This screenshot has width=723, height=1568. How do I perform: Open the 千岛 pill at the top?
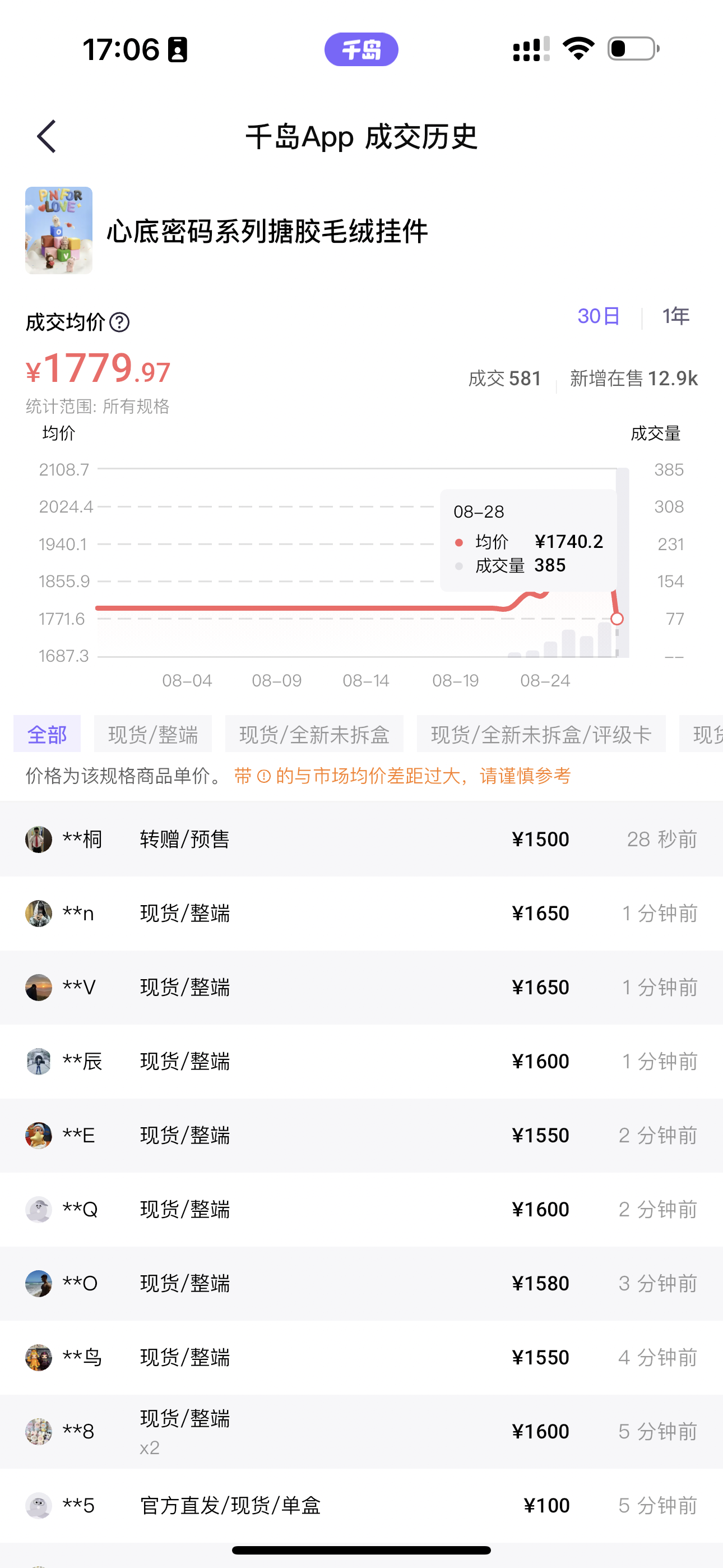click(x=361, y=49)
